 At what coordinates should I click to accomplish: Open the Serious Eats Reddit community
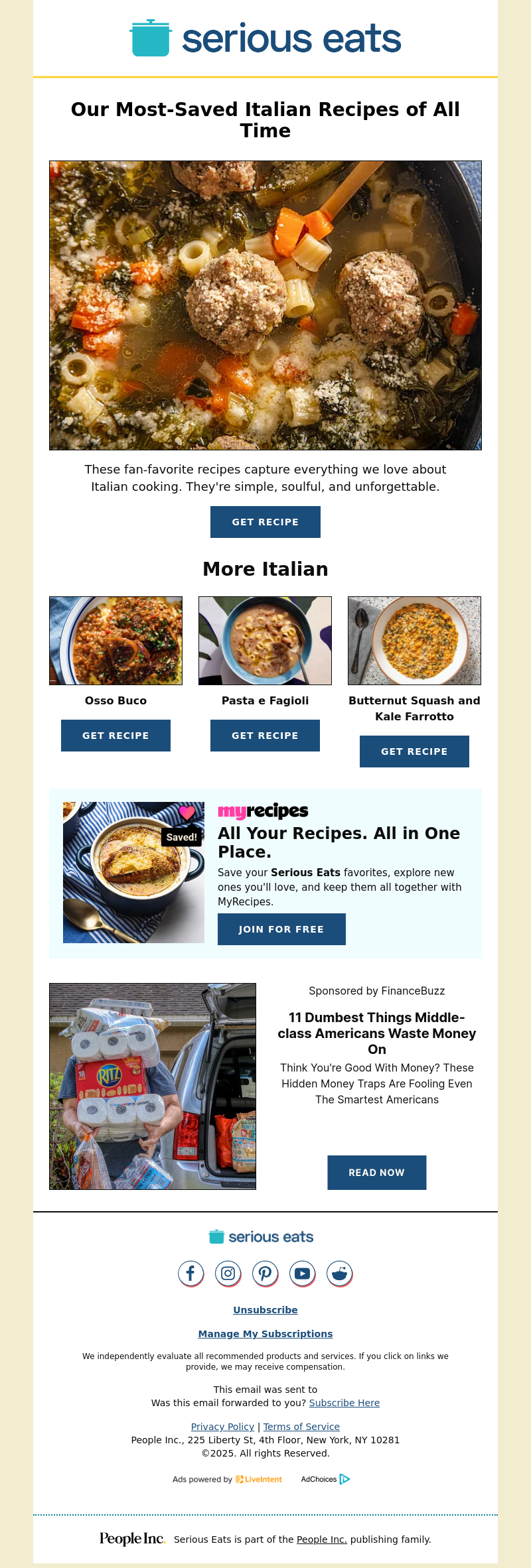tap(339, 1273)
